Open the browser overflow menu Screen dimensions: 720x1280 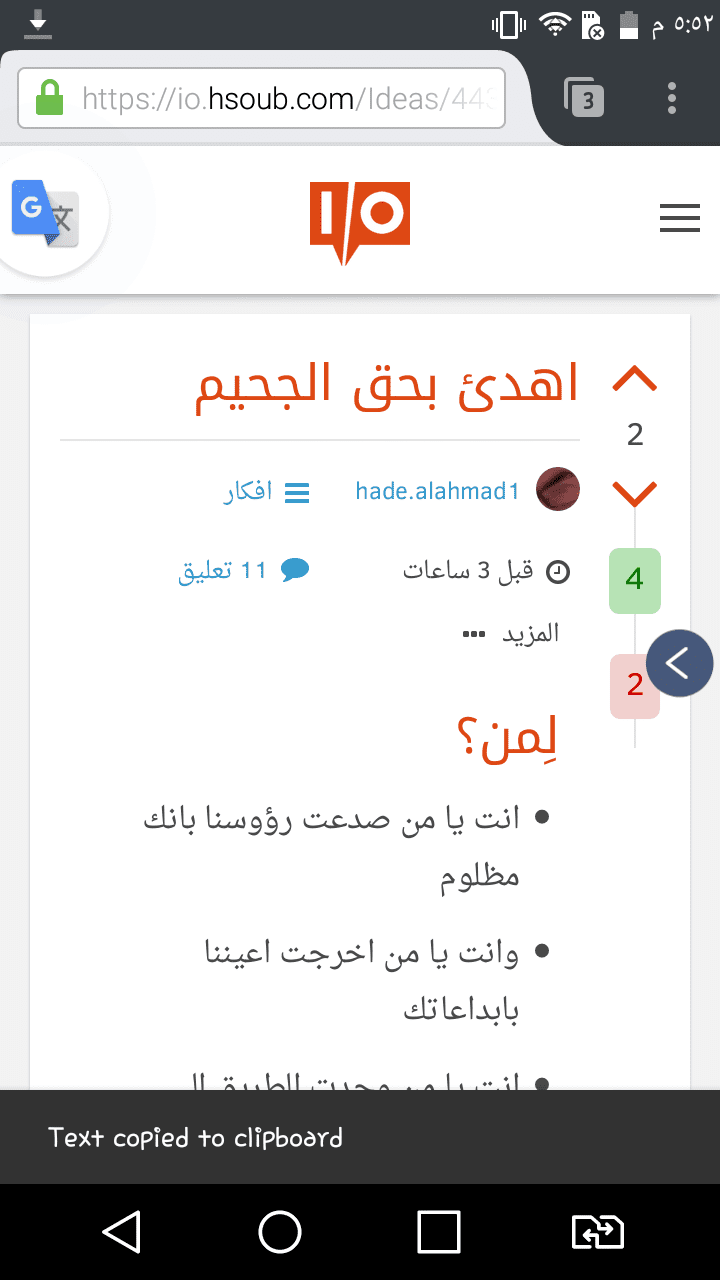pyautogui.click(x=672, y=99)
